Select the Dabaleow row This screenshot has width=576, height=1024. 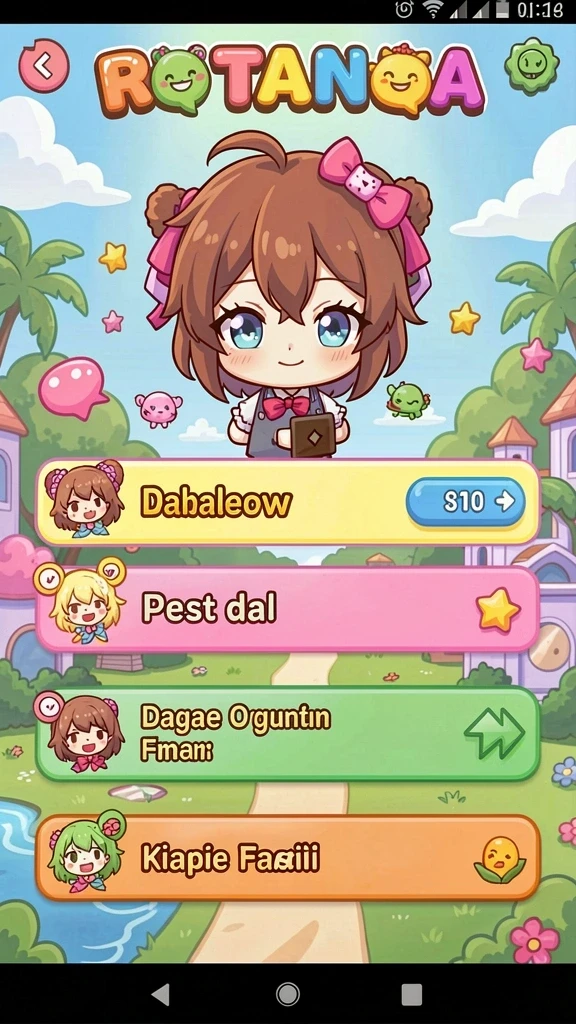(288, 502)
